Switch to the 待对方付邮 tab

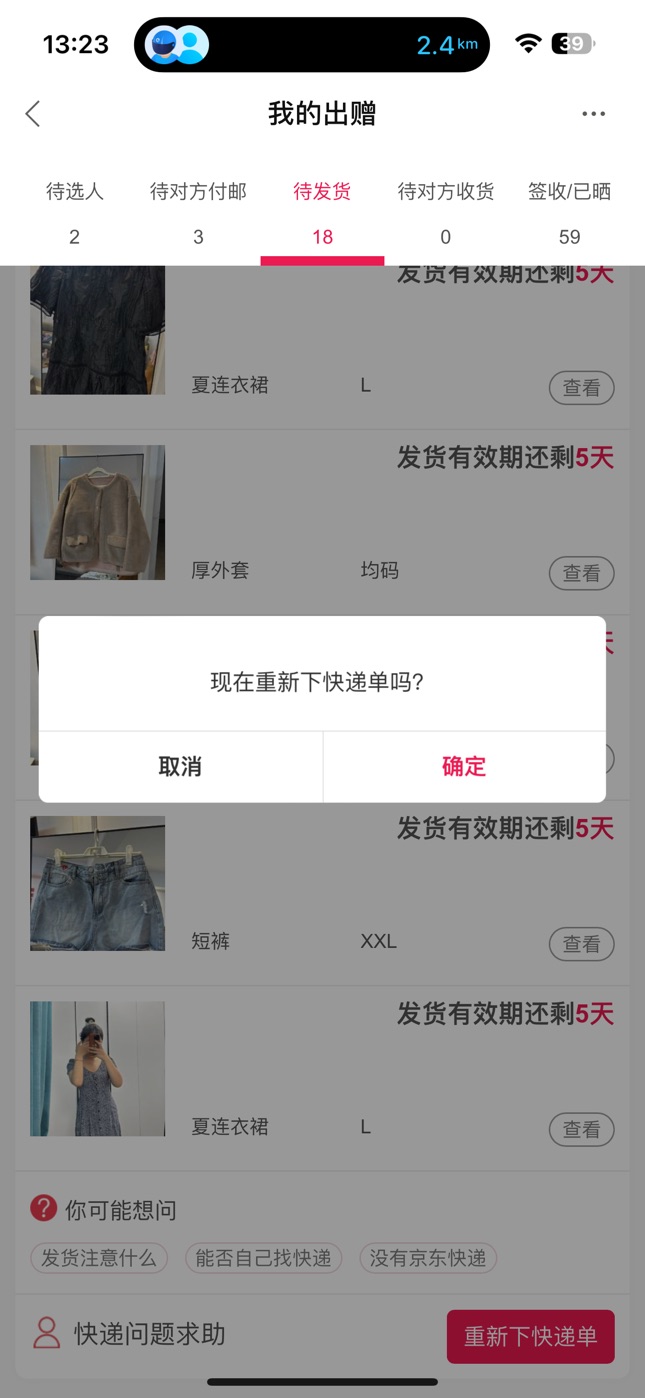pyautogui.click(x=198, y=213)
